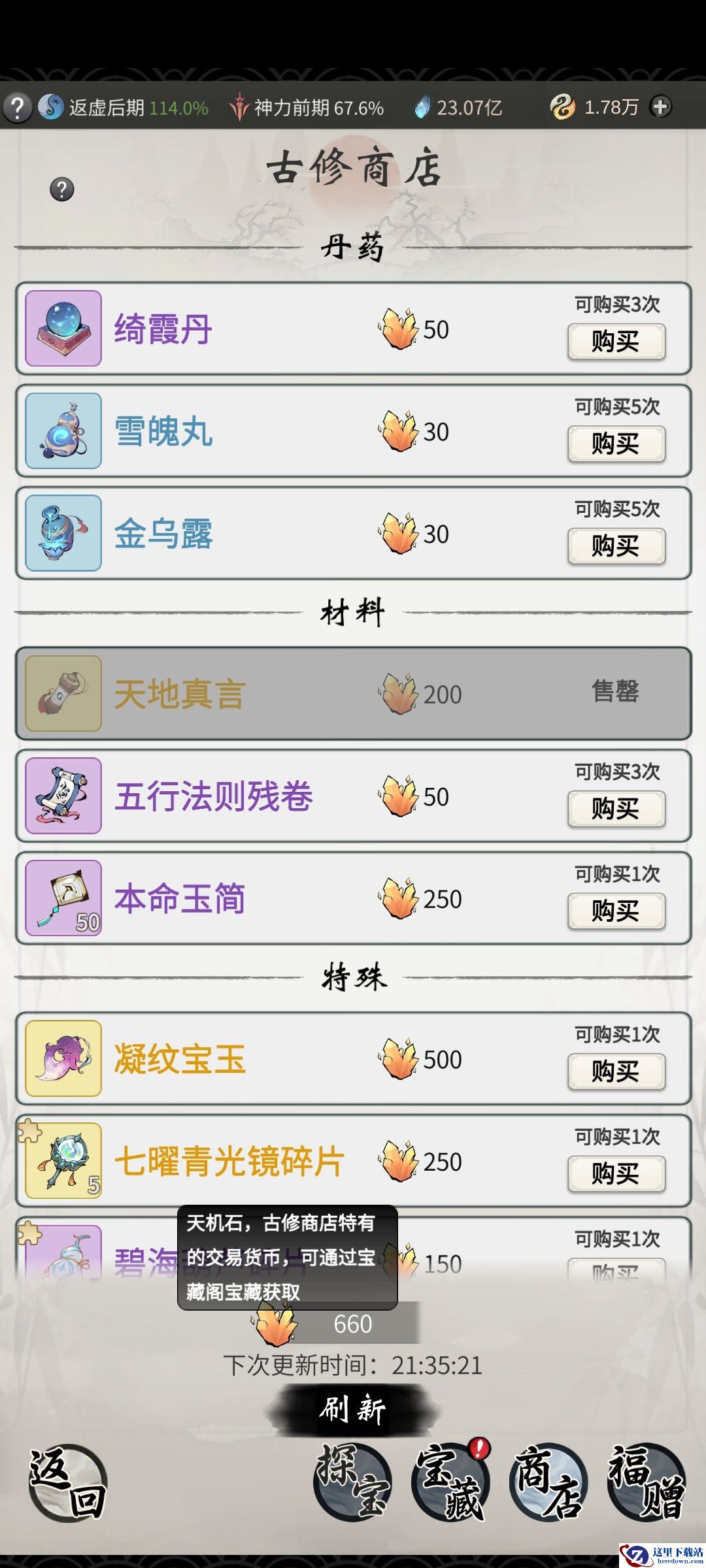Buy 本命玉简 for 250 stones
The height and width of the screenshot is (1568, 706).
pos(616,911)
